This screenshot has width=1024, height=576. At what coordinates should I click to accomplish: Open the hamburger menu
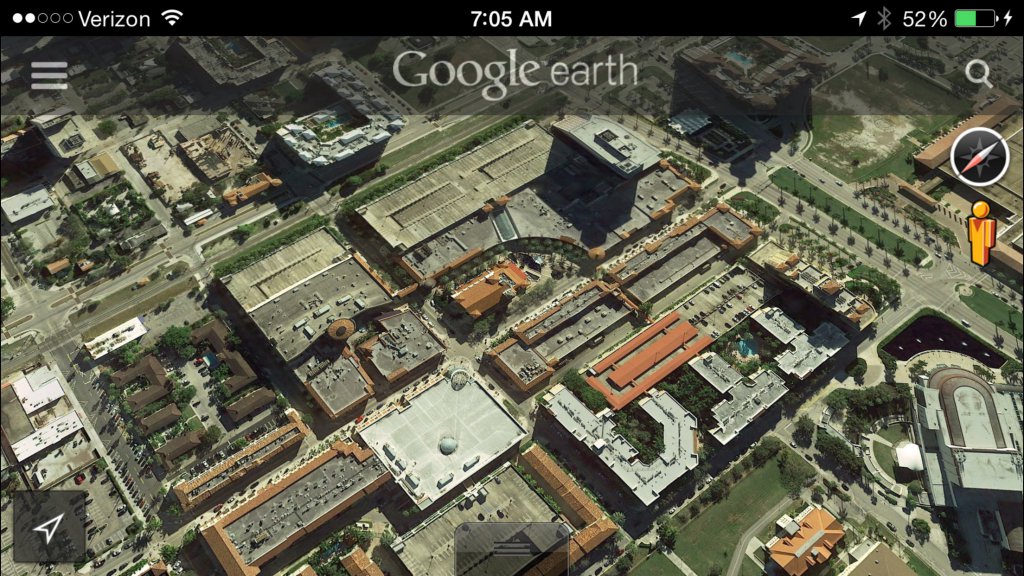[49, 75]
